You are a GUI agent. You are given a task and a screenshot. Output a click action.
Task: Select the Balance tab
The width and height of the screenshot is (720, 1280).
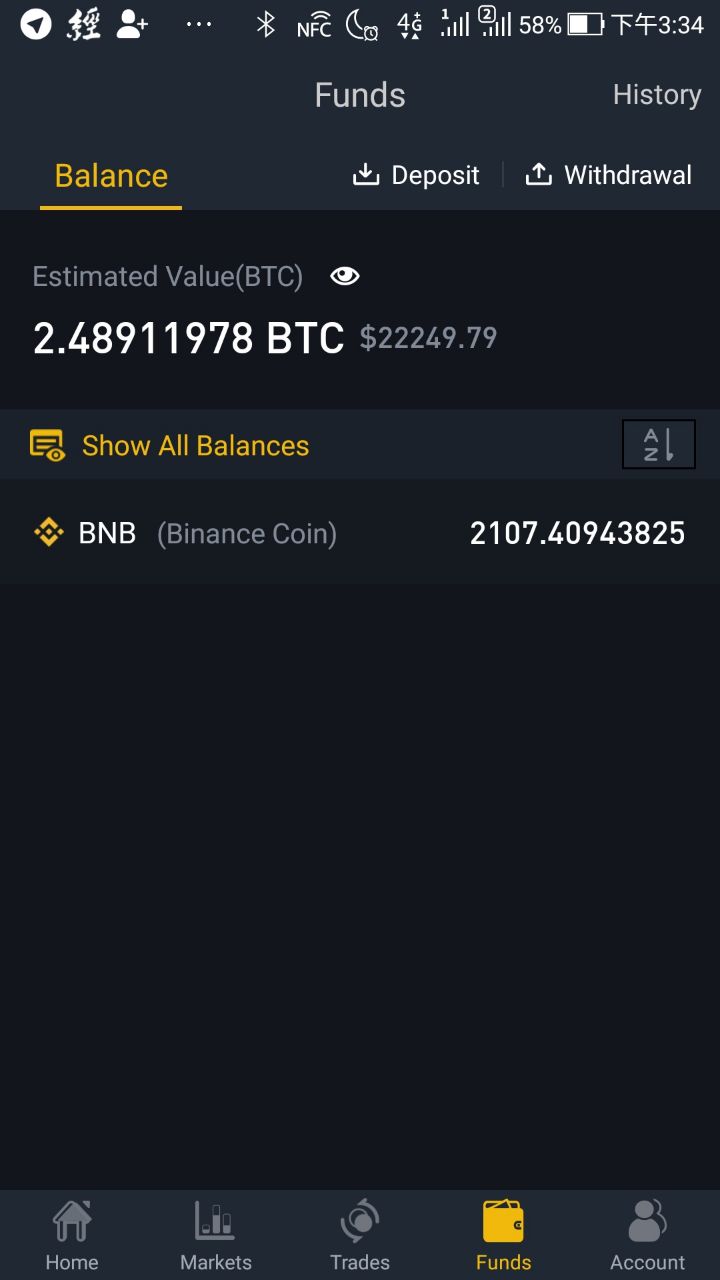click(x=111, y=176)
